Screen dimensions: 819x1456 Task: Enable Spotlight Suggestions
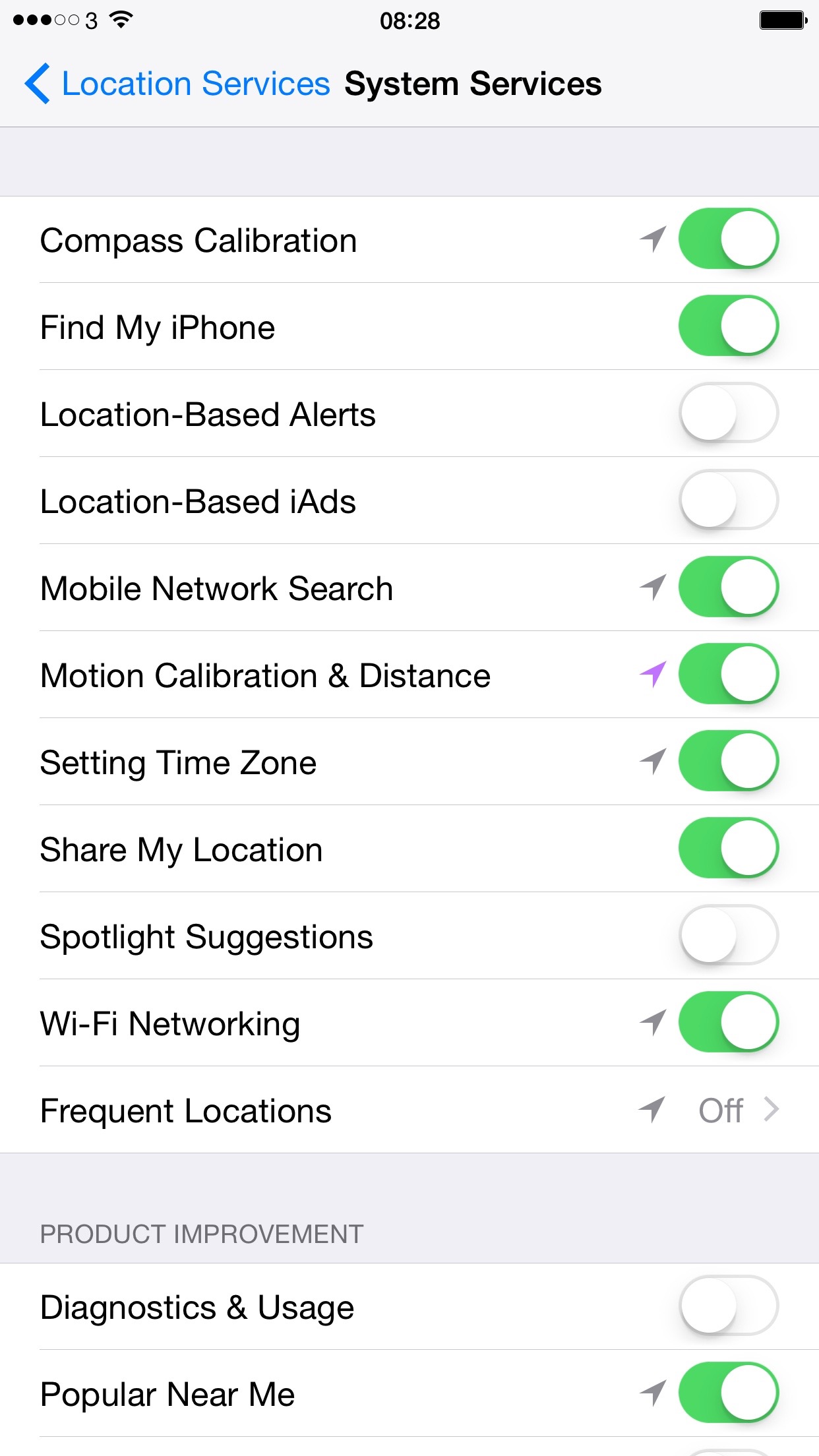pos(729,935)
